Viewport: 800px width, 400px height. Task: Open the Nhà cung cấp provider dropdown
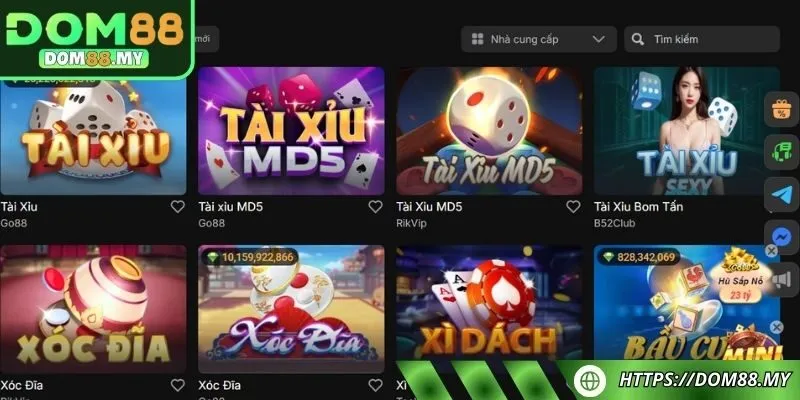[538, 40]
